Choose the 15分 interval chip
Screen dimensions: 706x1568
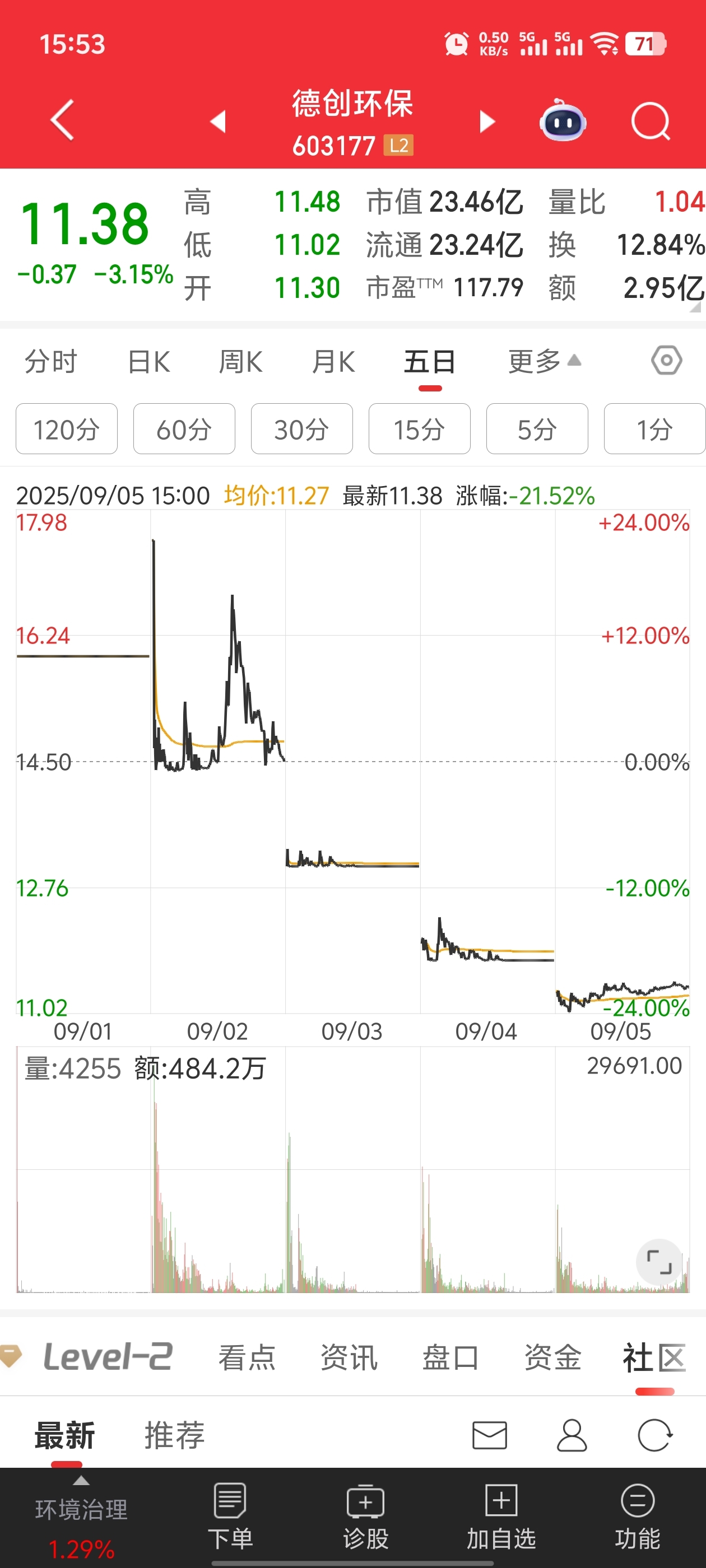coord(419,428)
